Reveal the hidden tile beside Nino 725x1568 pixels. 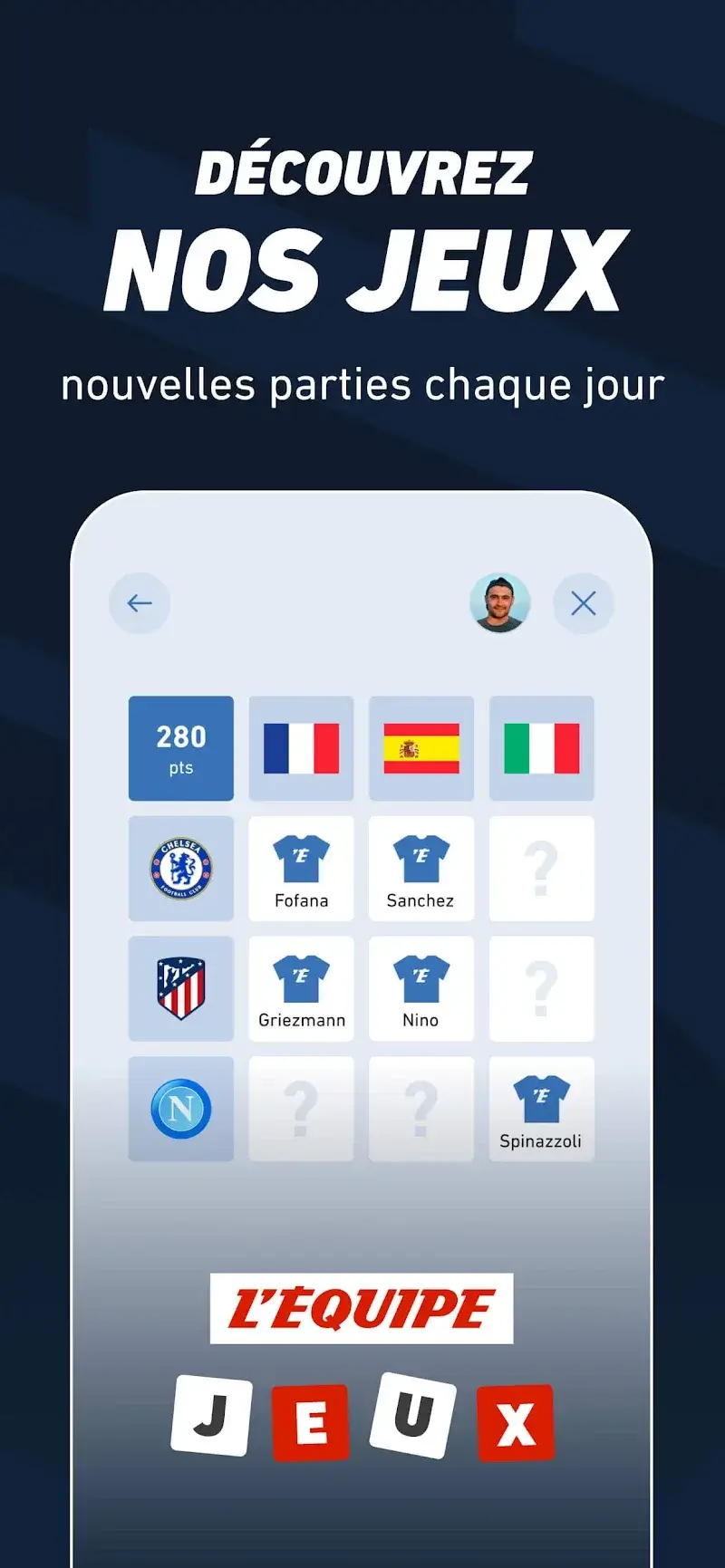[x=541, y=988]
